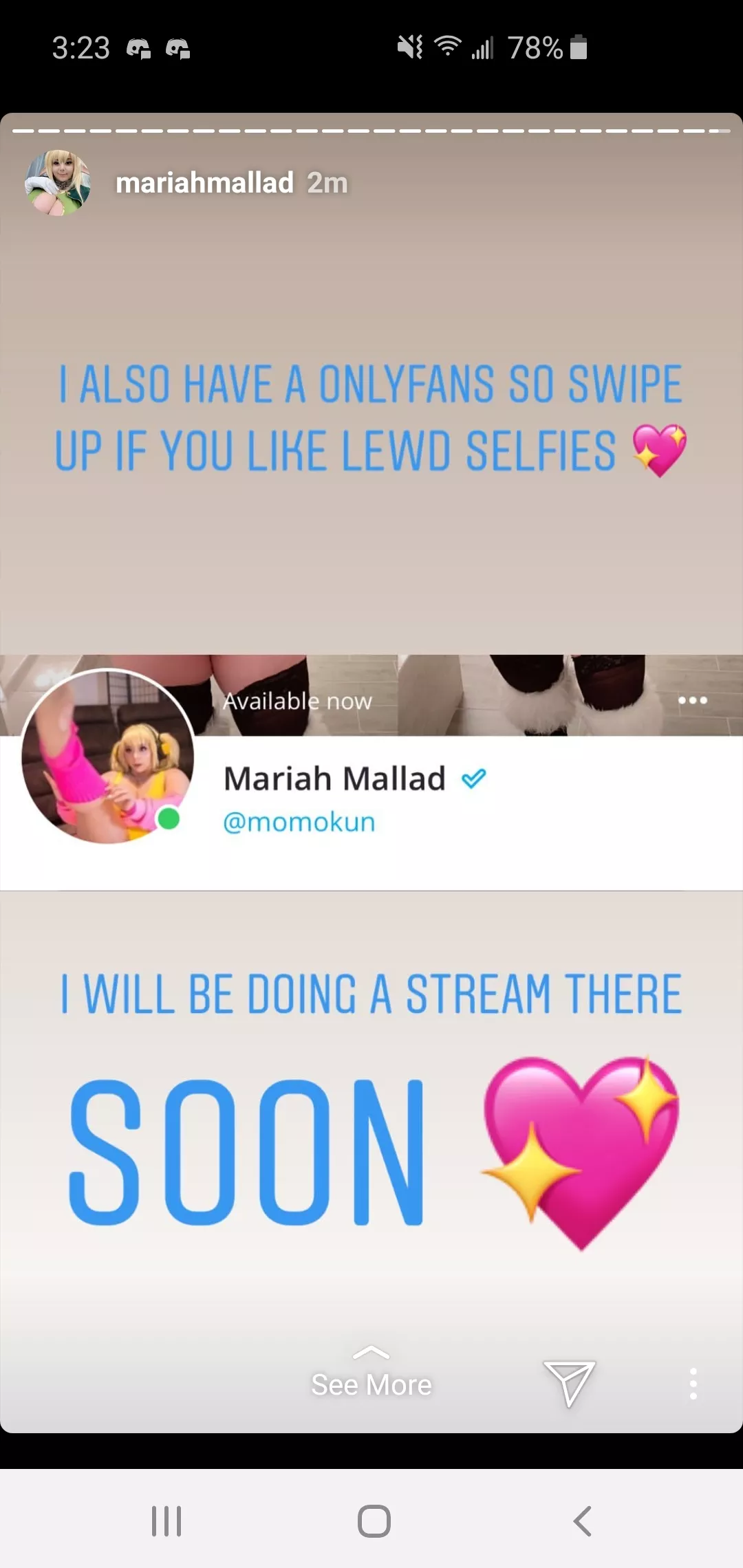The height and width of the screenshot is (1568, 743).
Task: Send this story with the paper plane
Action: 569,1382
